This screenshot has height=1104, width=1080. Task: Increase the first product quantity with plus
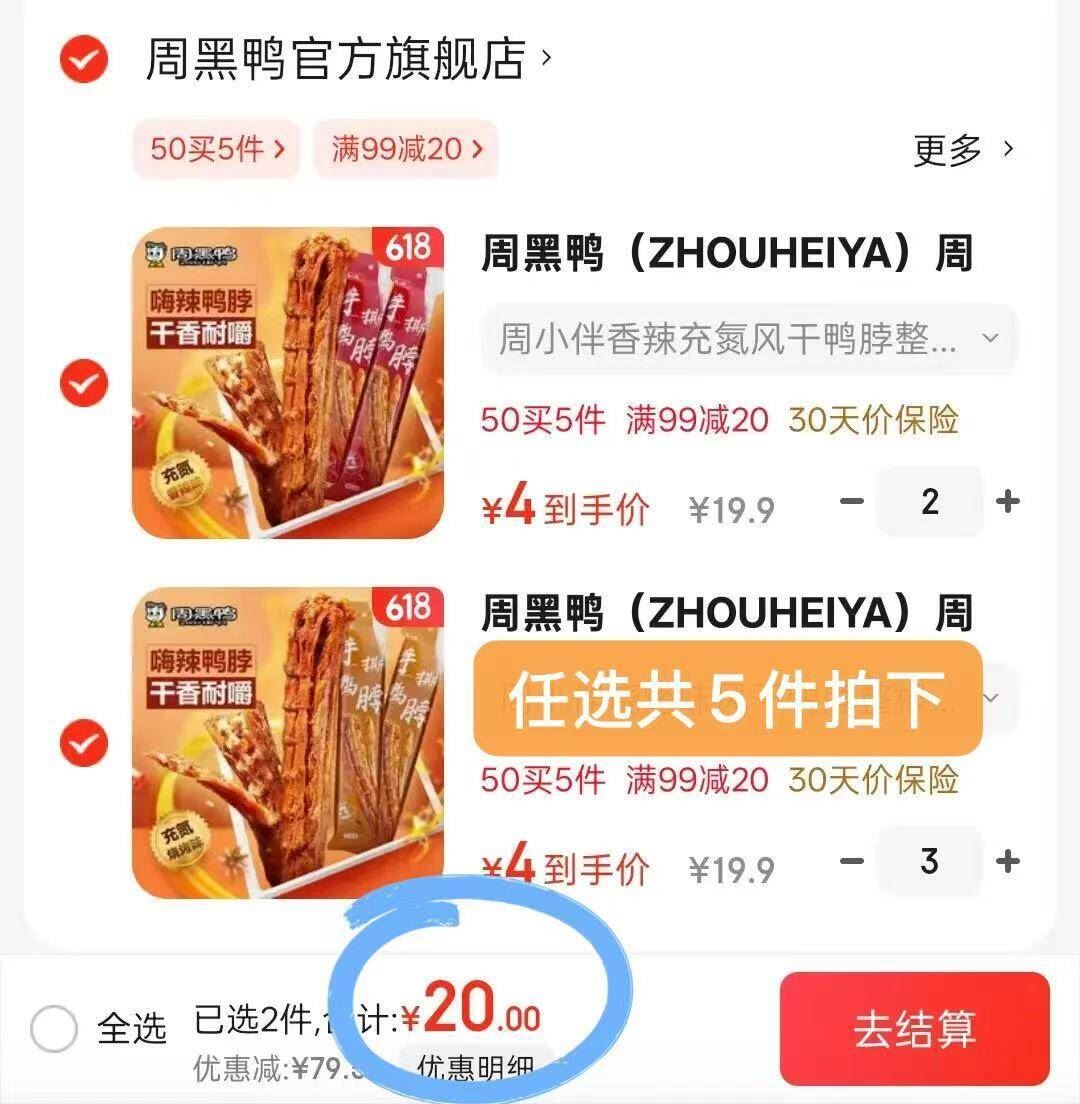pyautogui.click(x=1008, y=501)
